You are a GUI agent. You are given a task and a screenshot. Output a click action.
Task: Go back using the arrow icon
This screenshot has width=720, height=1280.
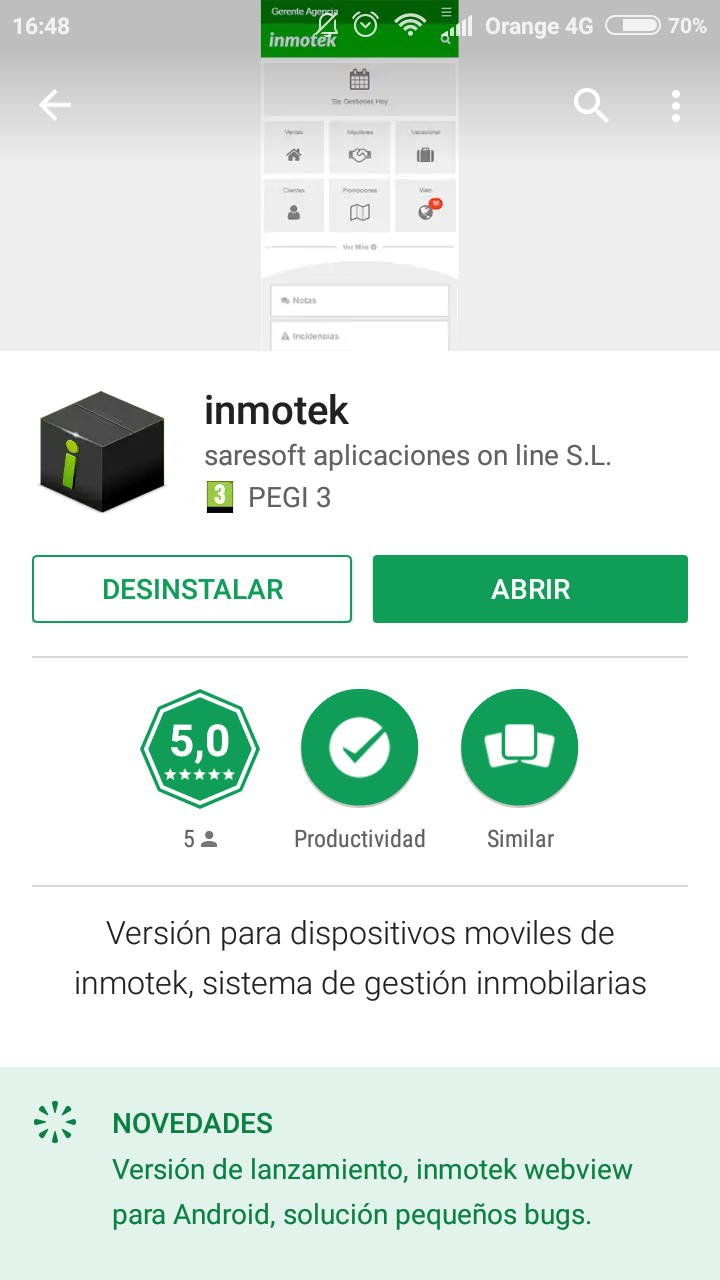[x=55, y=105]
